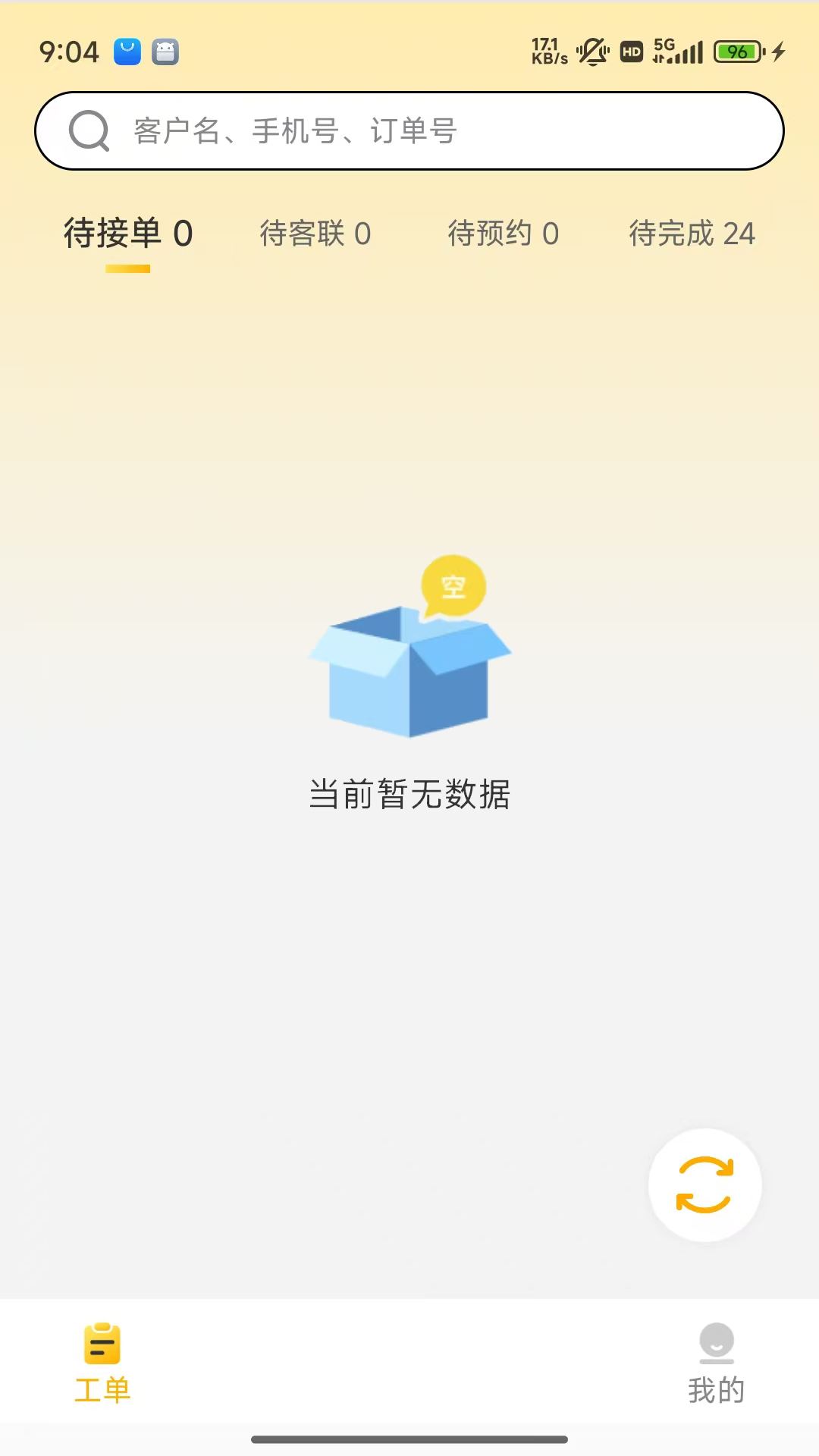This screenshot has height=1456, width=819.
Task: Open the 待预约 tab
Action: pyautogui.click(x=504, y=234)
